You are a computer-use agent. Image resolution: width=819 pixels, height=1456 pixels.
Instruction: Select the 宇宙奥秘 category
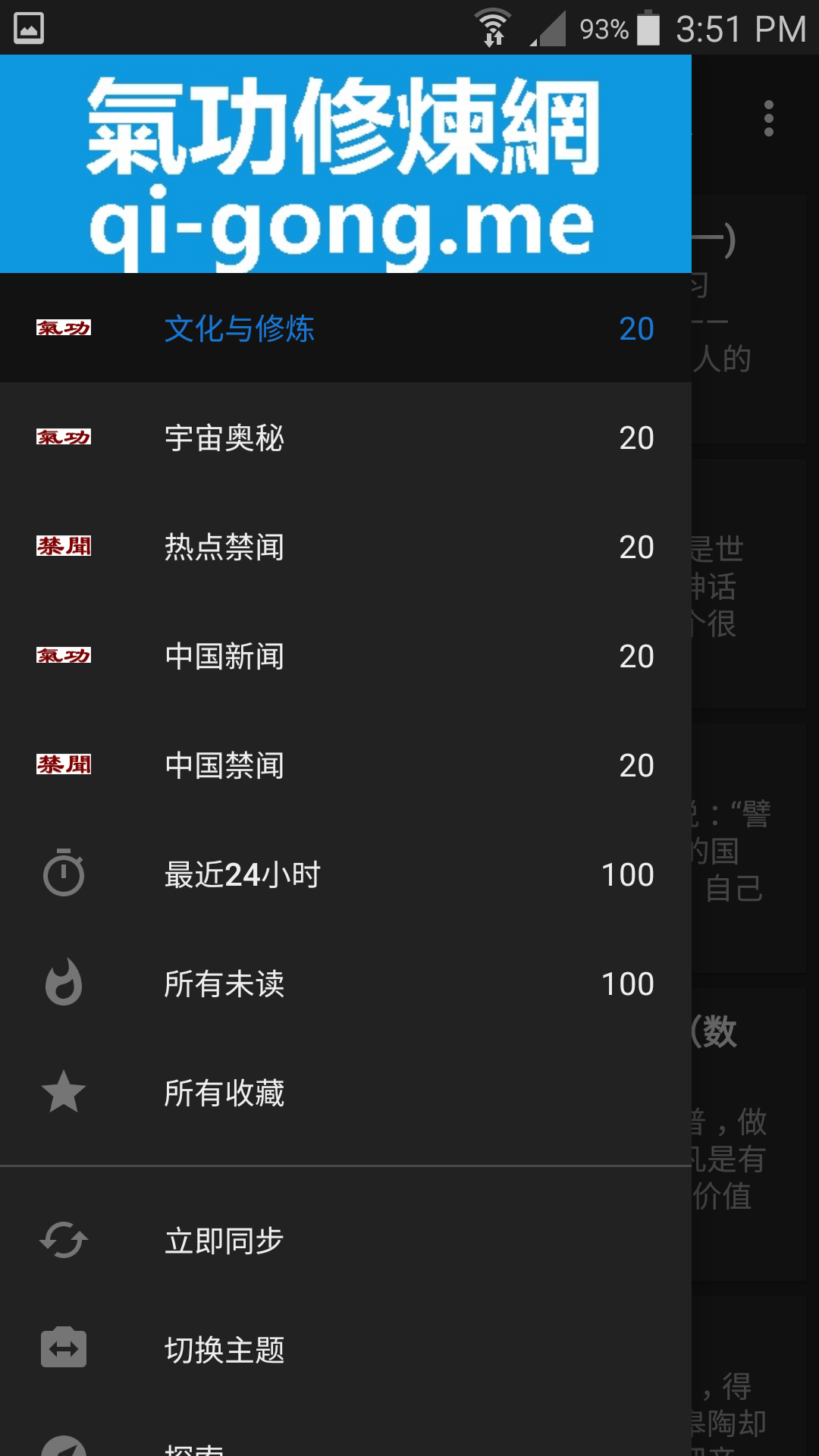346,438
